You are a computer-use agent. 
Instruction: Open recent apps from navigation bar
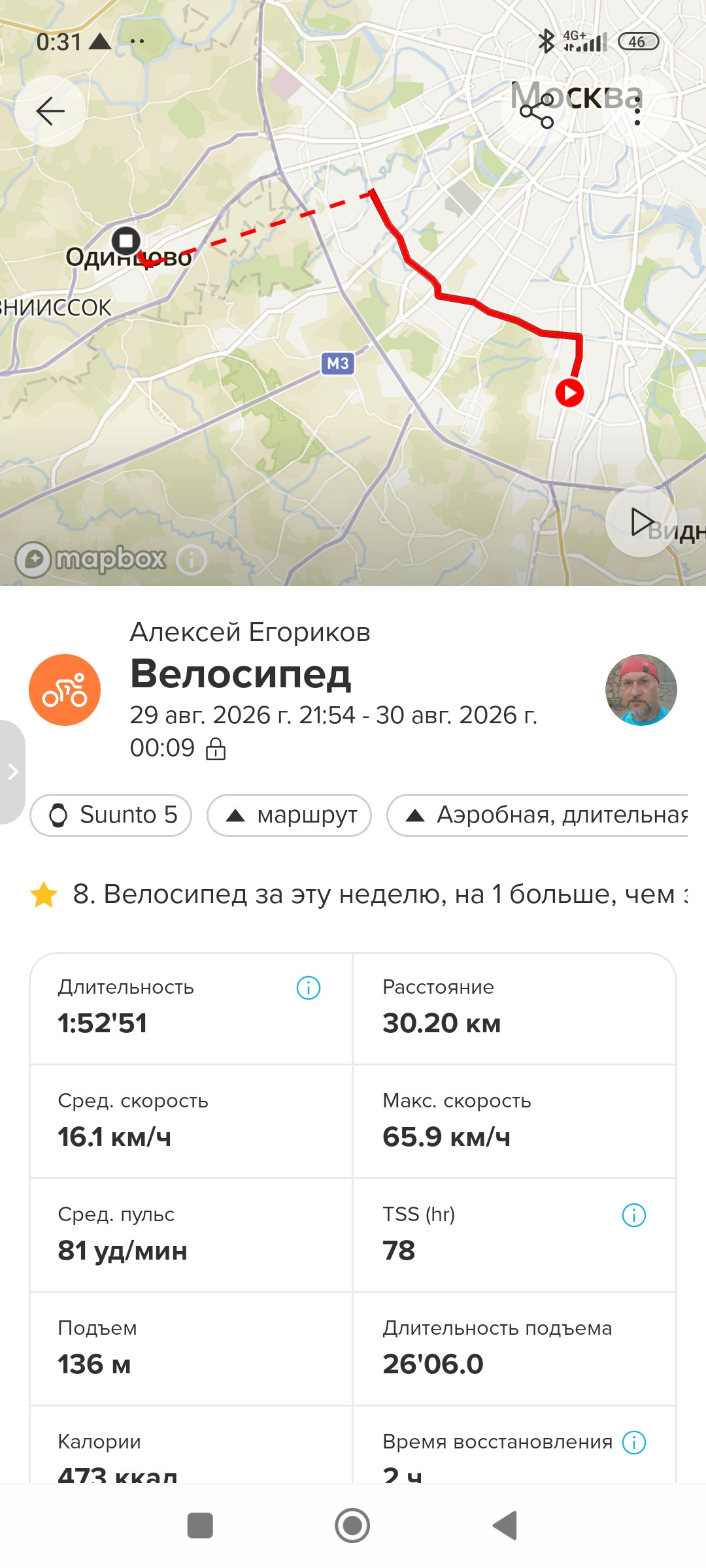tap(200, 1526)
